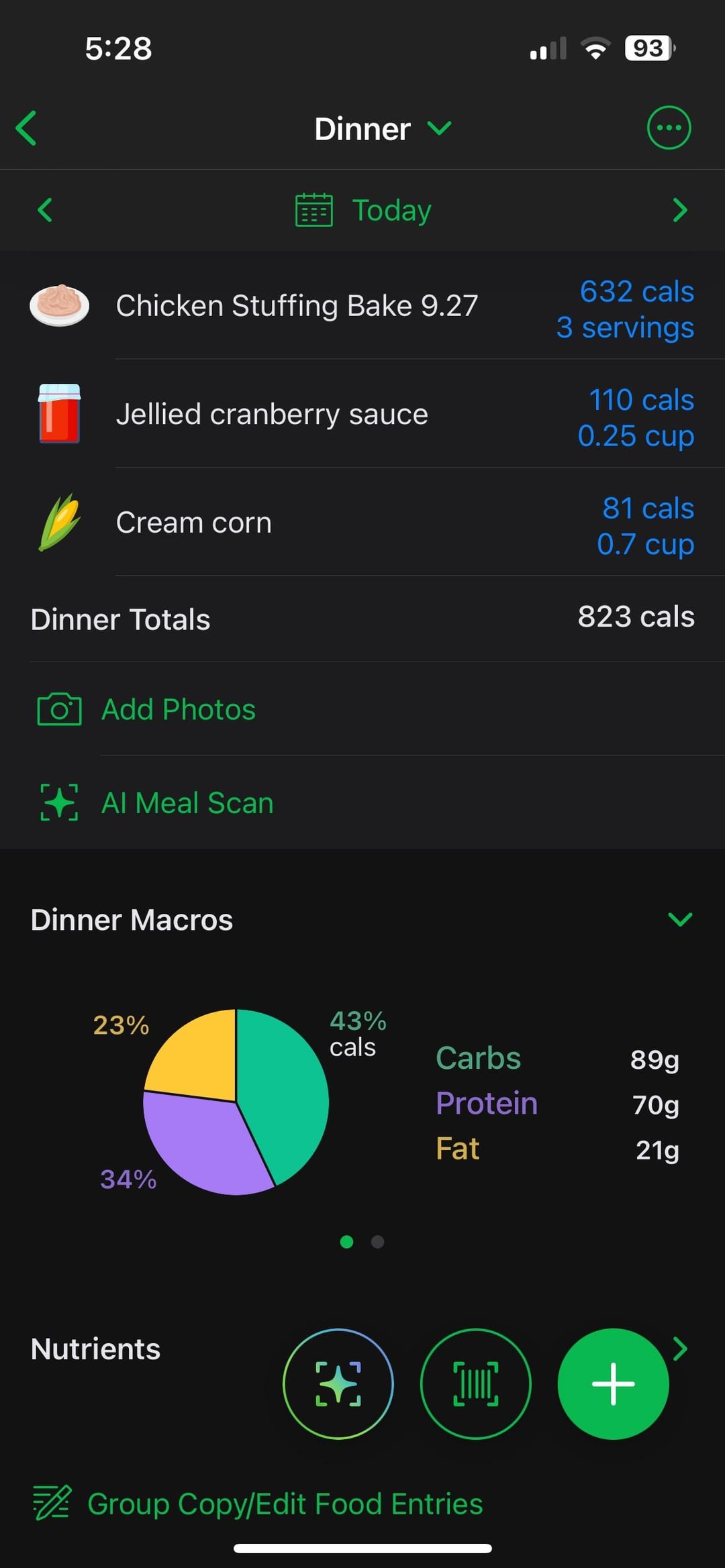Open the Today date picker

tap(364, 211)
